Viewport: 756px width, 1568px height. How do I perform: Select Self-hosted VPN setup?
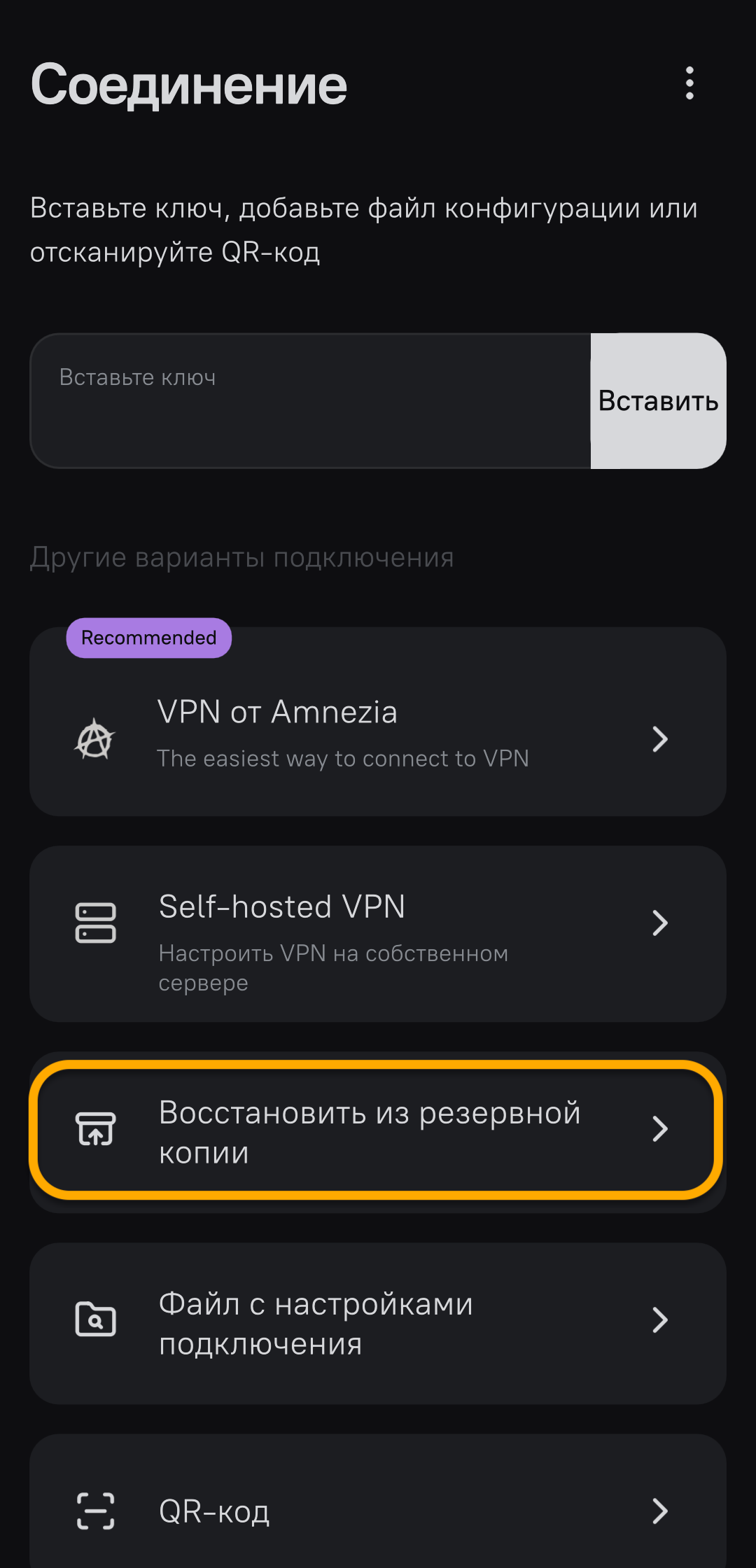pos(377,933)
